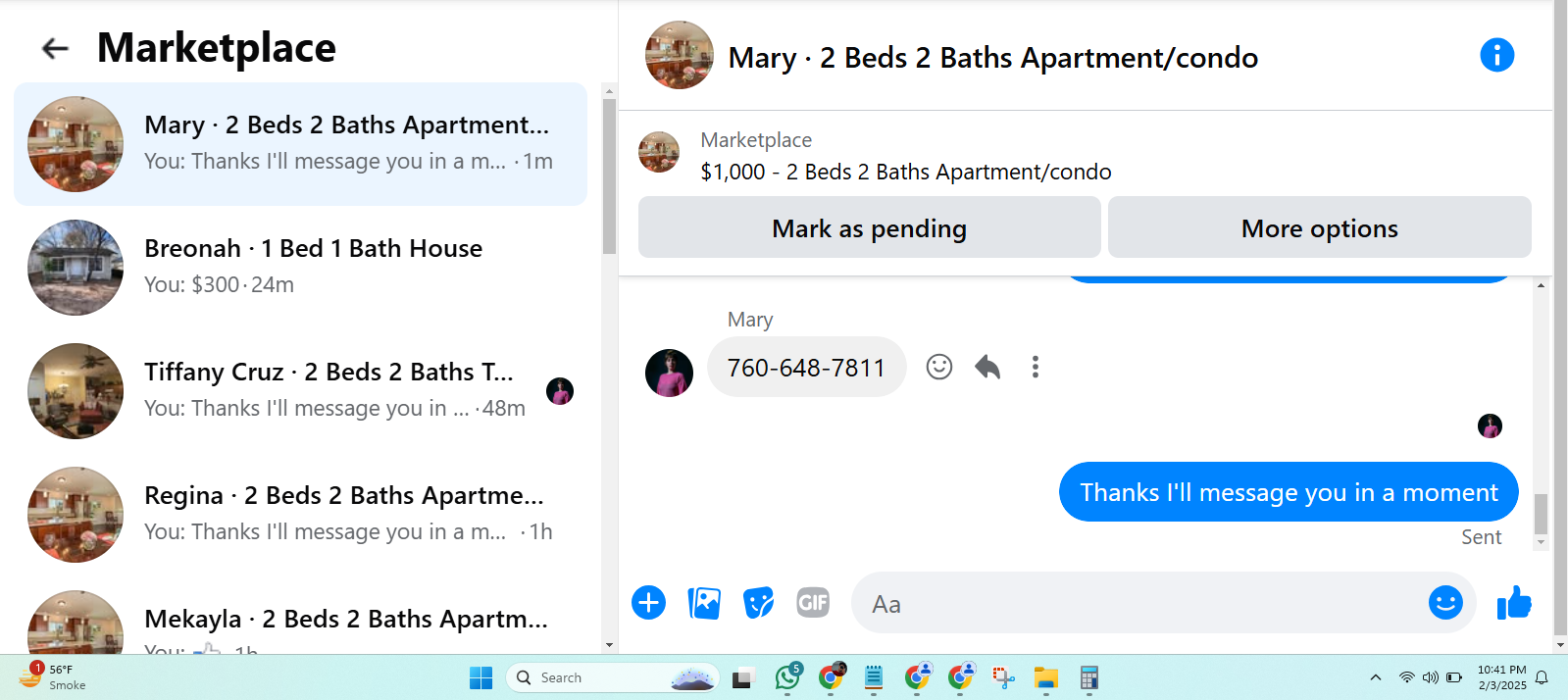This screenshot has height=700, width=1568.
Task: Open the chat with Tiffany Cruz
Action: click(300, 390)
